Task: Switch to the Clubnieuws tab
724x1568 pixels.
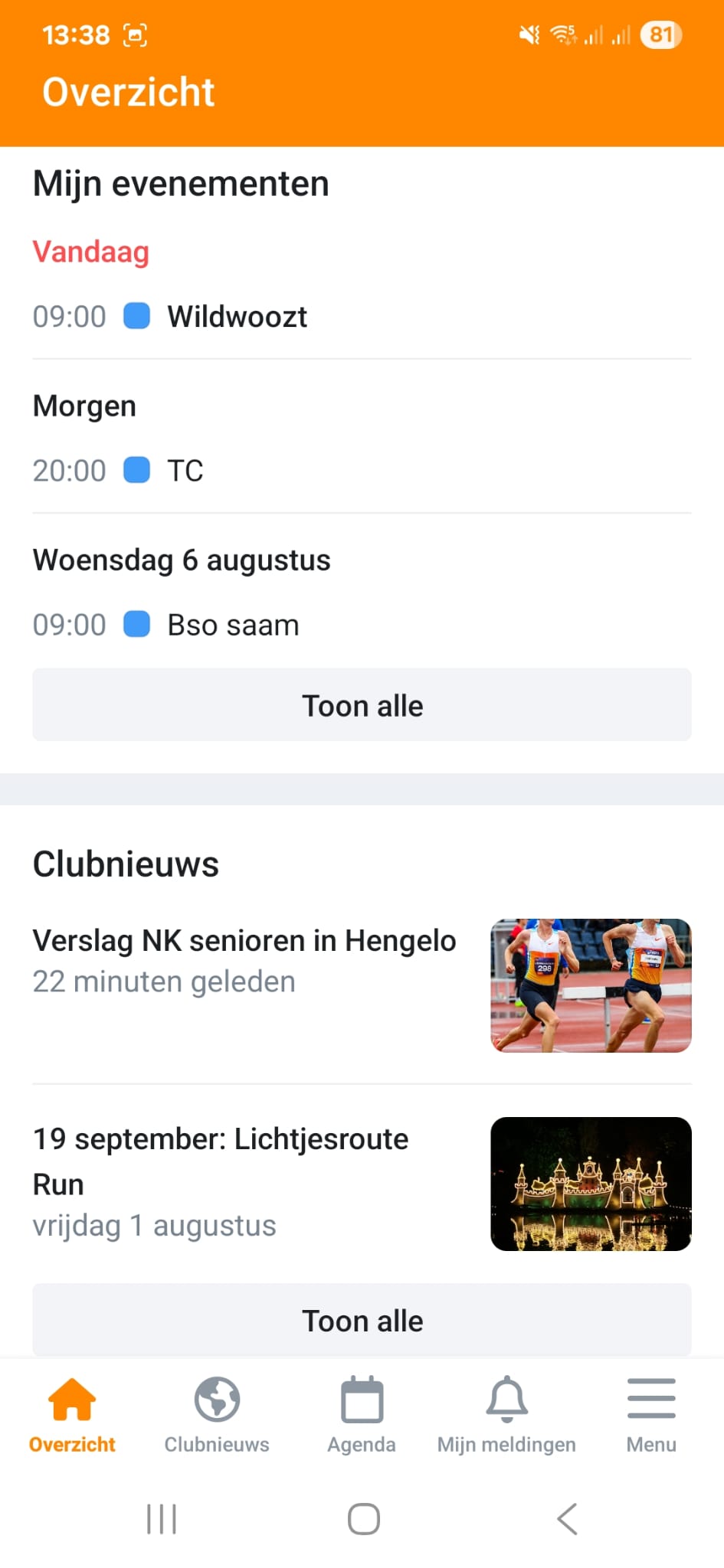Action: (x=217, y=1415)
